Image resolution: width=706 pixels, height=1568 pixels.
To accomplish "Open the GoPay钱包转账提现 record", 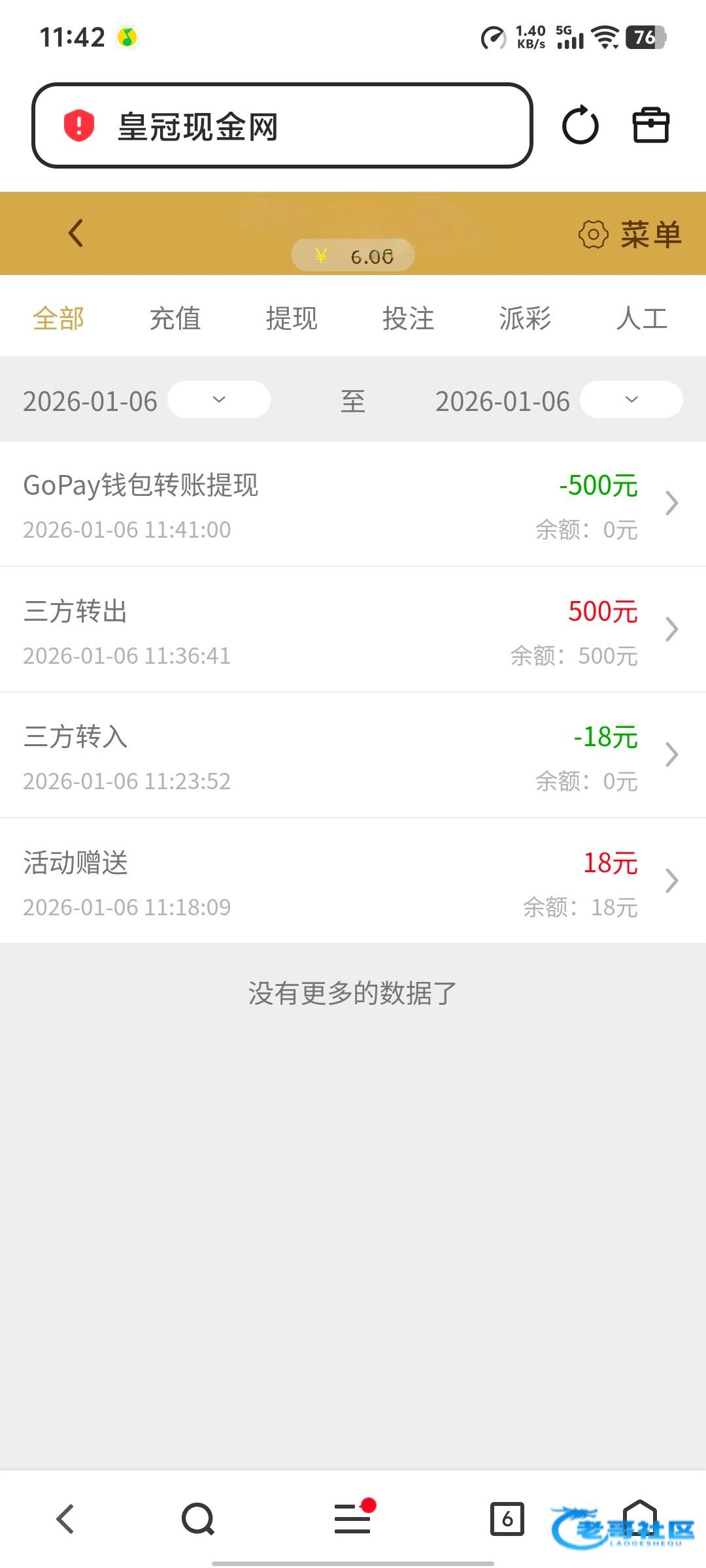I will pyautogui.click(x=353, y=504).
